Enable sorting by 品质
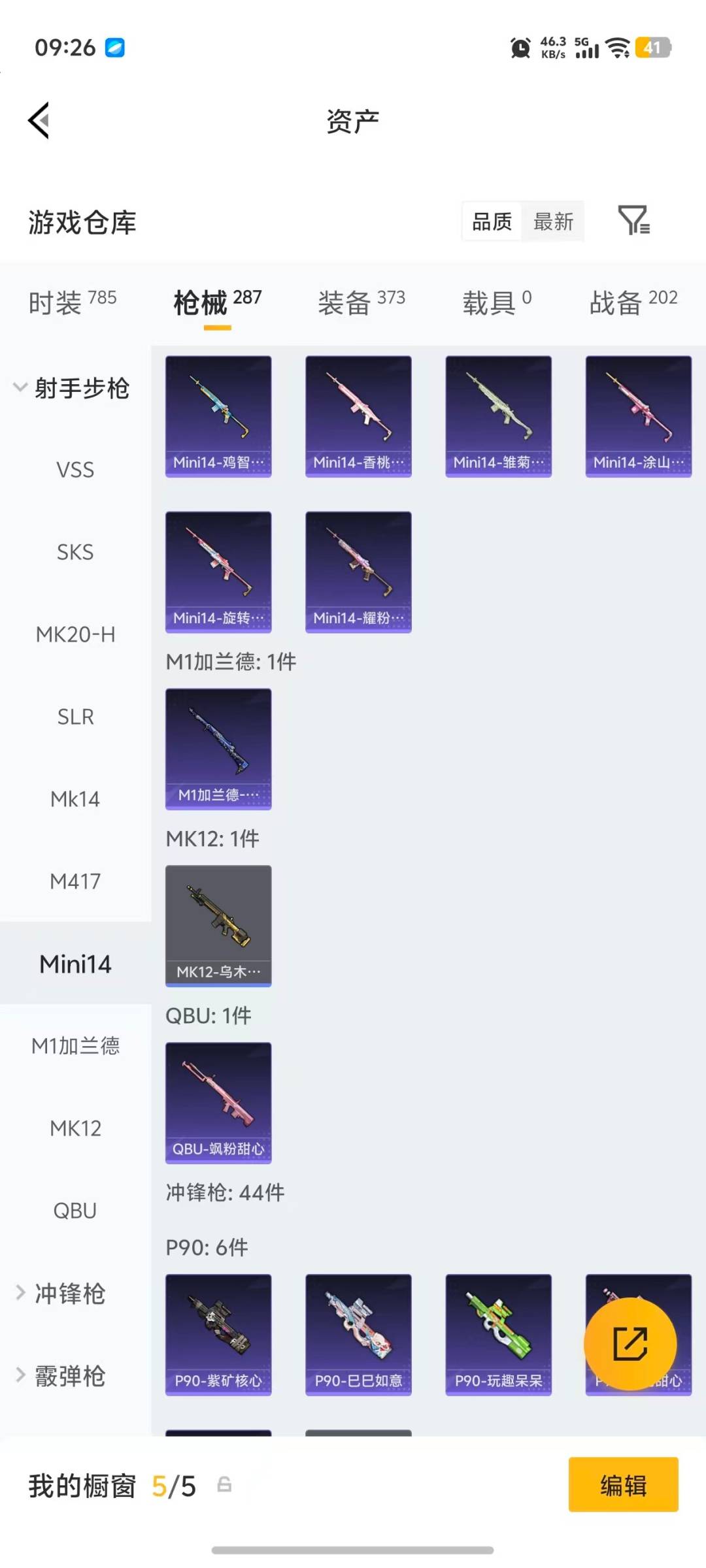The image size is (706, 1568). point(491,222)
